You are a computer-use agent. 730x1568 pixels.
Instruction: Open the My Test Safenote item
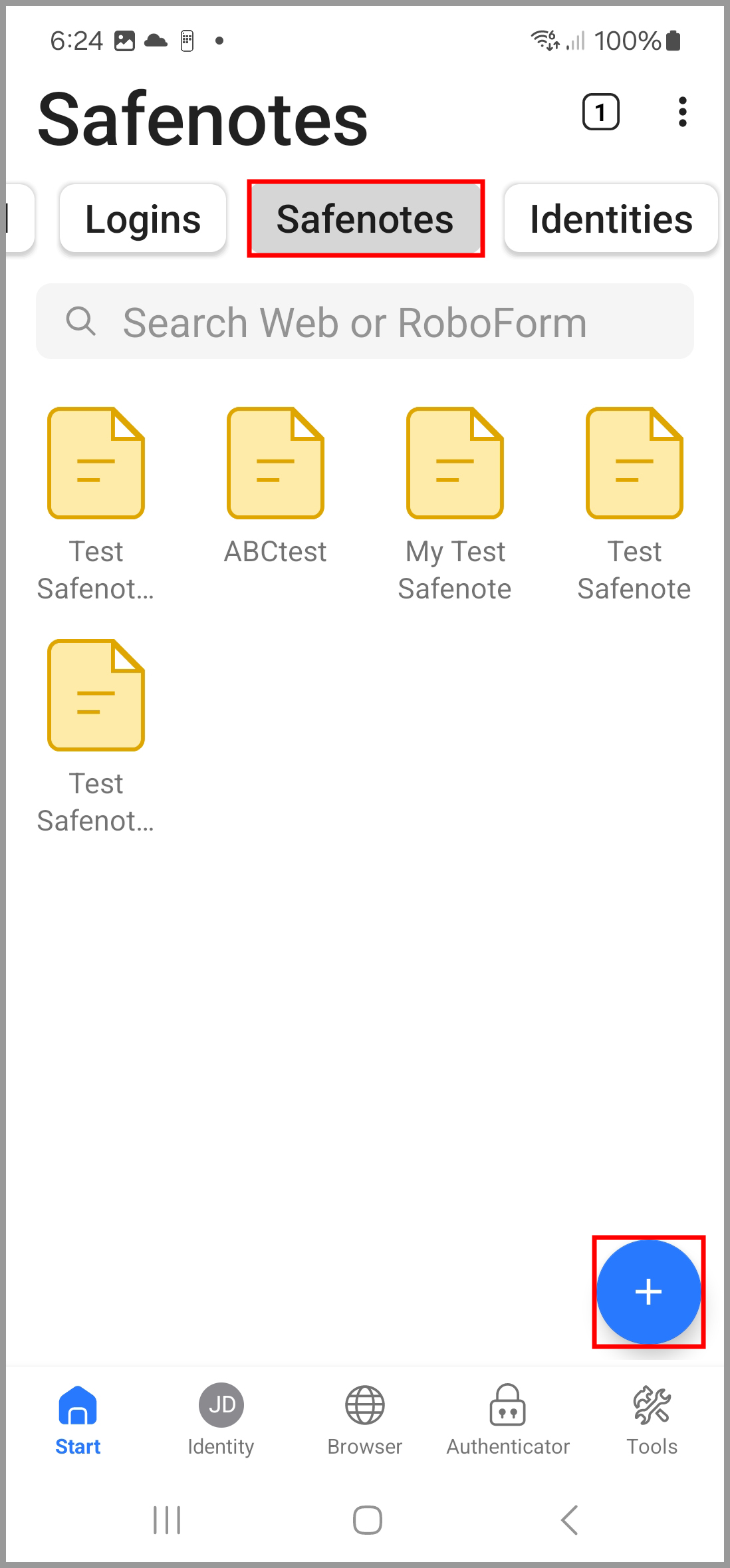click(455, 463)
